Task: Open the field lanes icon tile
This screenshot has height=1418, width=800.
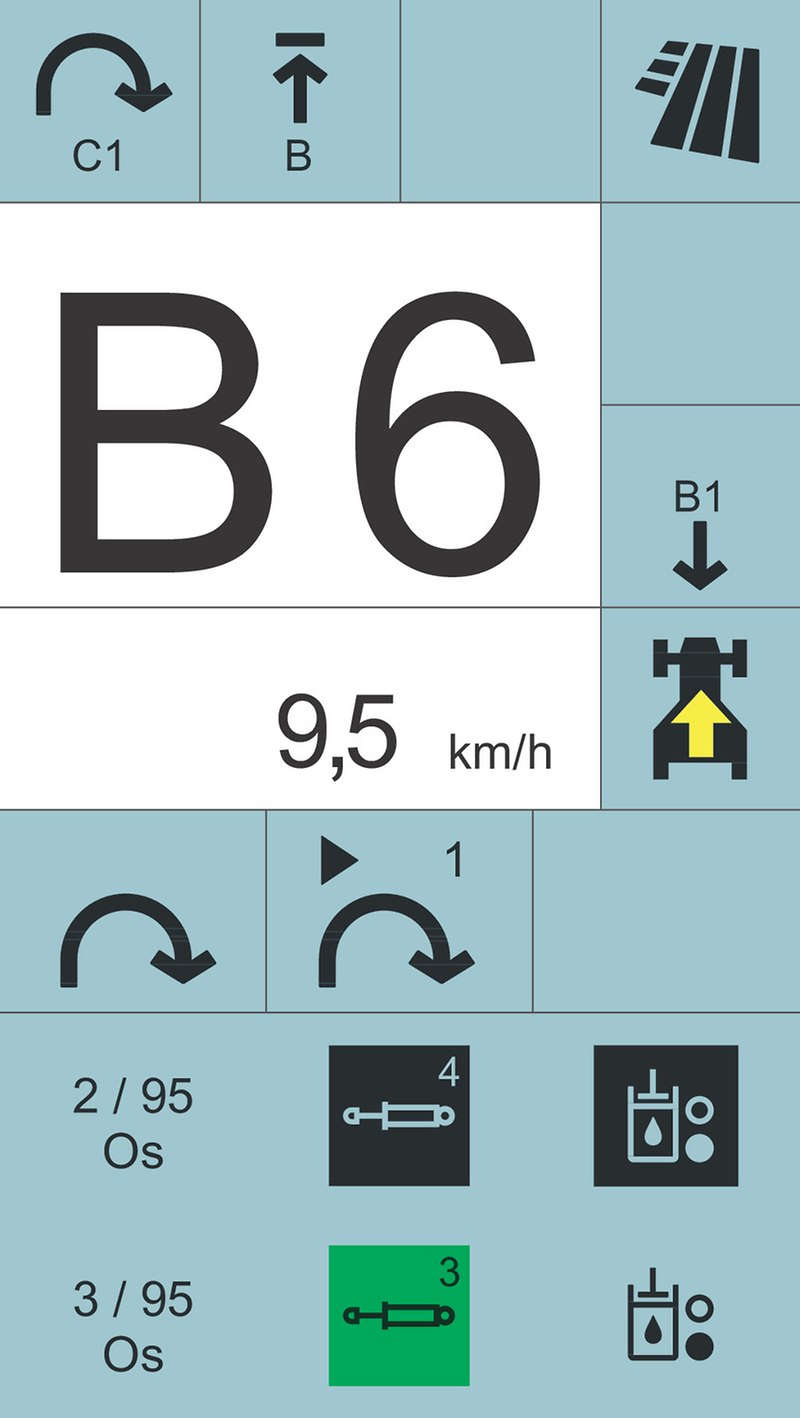Action: pos(700,100)
